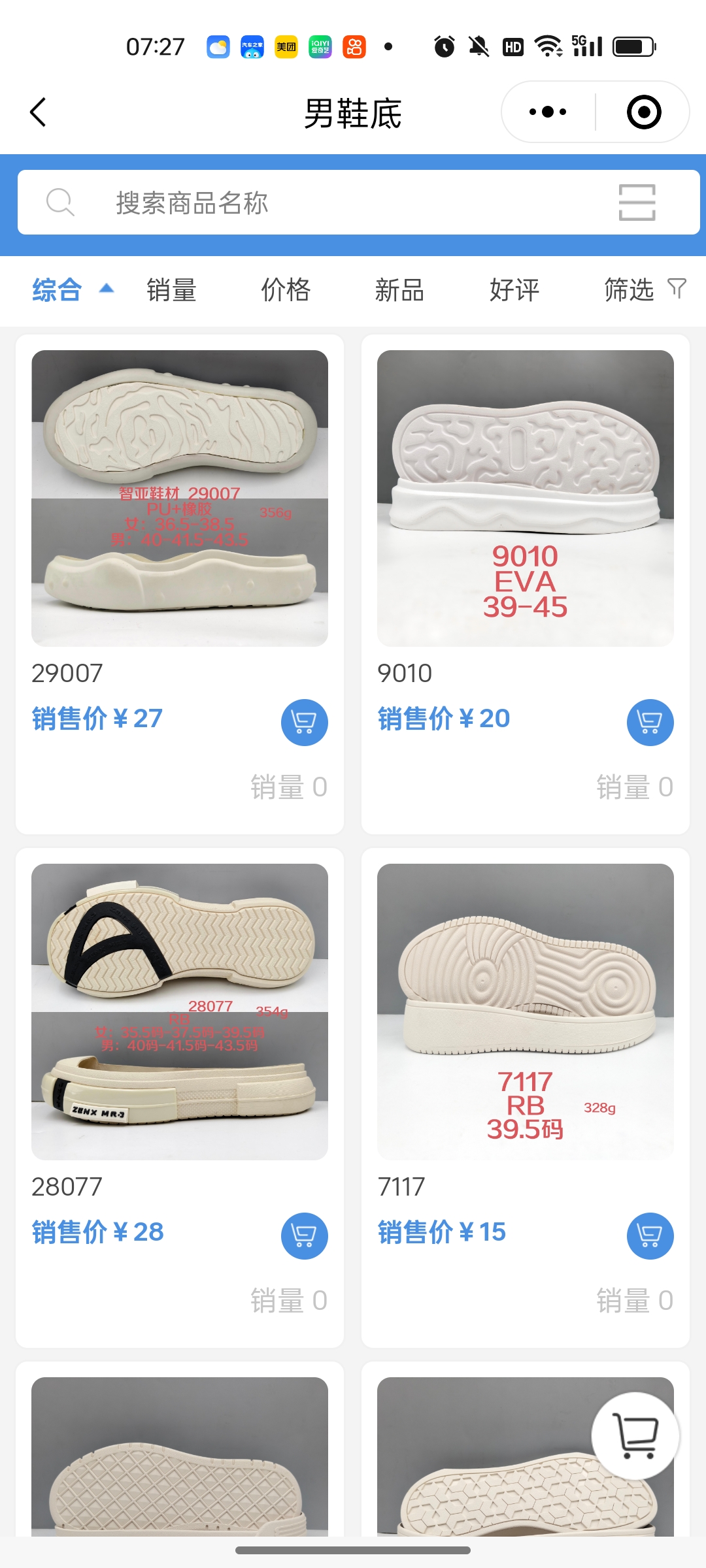This screenshot has height=1568, width=706.
Task: Open product 28077 details
Action: pyautogui.click(x=180, y=1012)
